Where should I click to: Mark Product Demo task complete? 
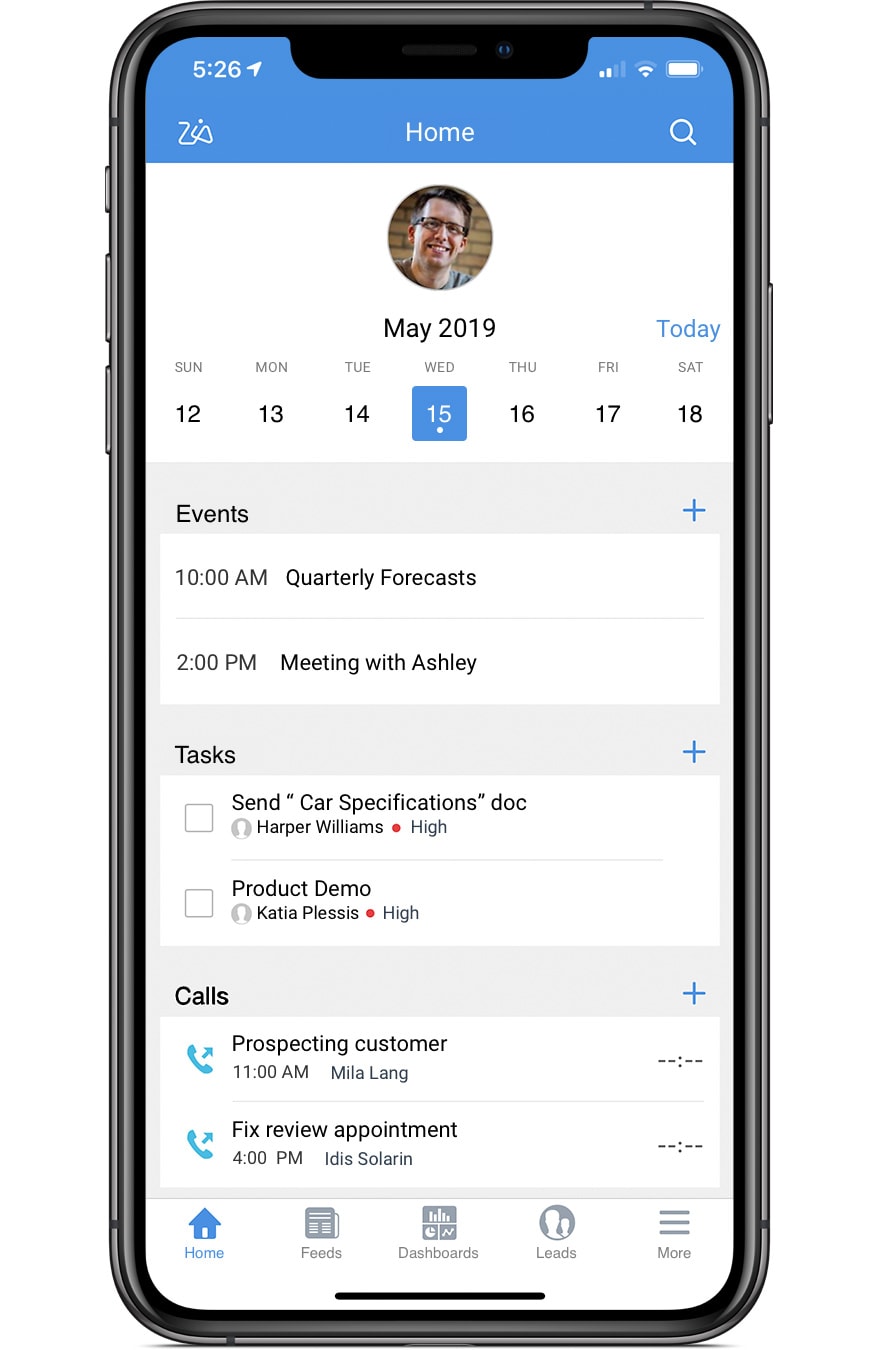tap(199, 903)
